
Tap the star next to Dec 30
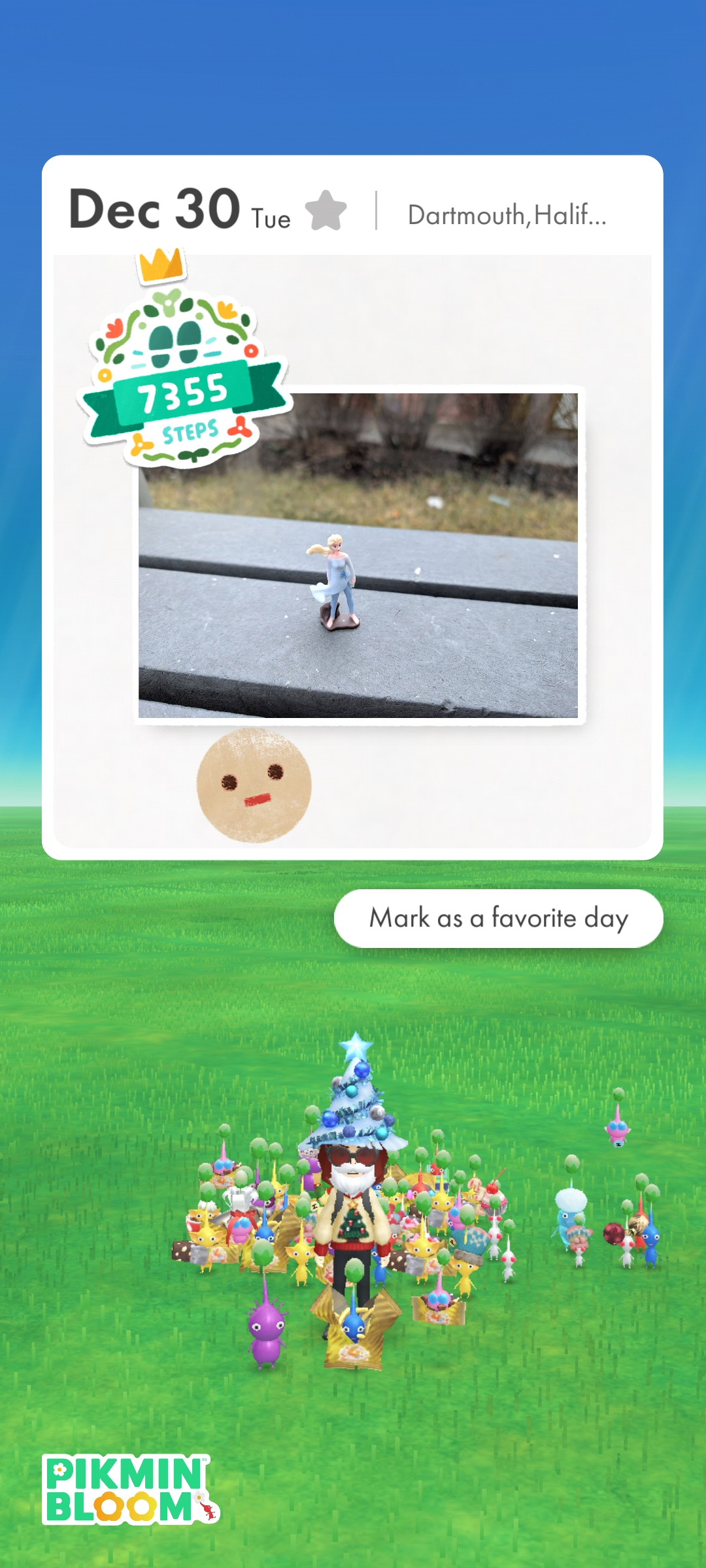pyautogui.click(x=326, y=210)
